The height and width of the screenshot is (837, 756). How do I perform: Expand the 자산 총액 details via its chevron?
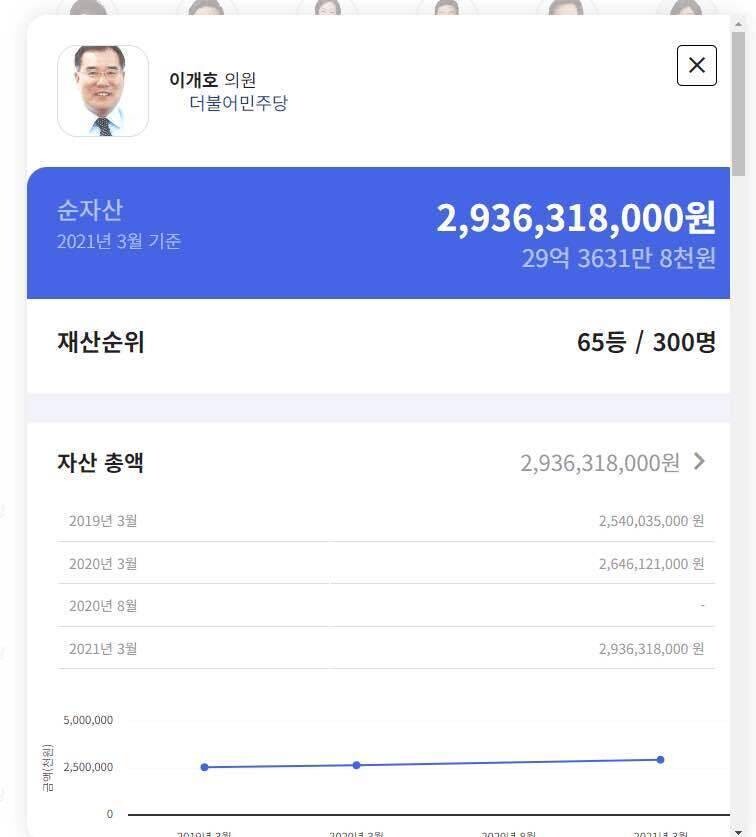698,462
